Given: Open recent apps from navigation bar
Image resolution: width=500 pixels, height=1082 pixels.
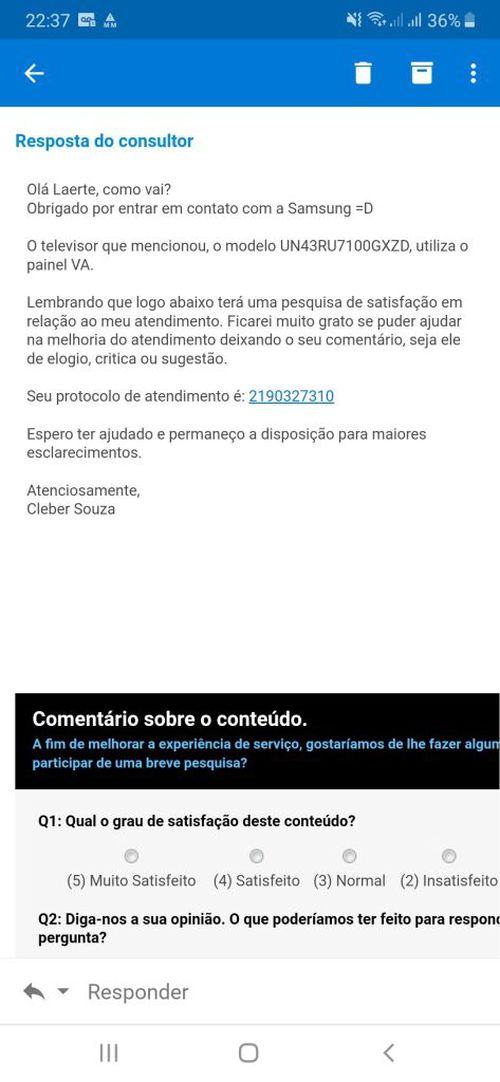Looking at the screenshot, I should pos(108,1052).
